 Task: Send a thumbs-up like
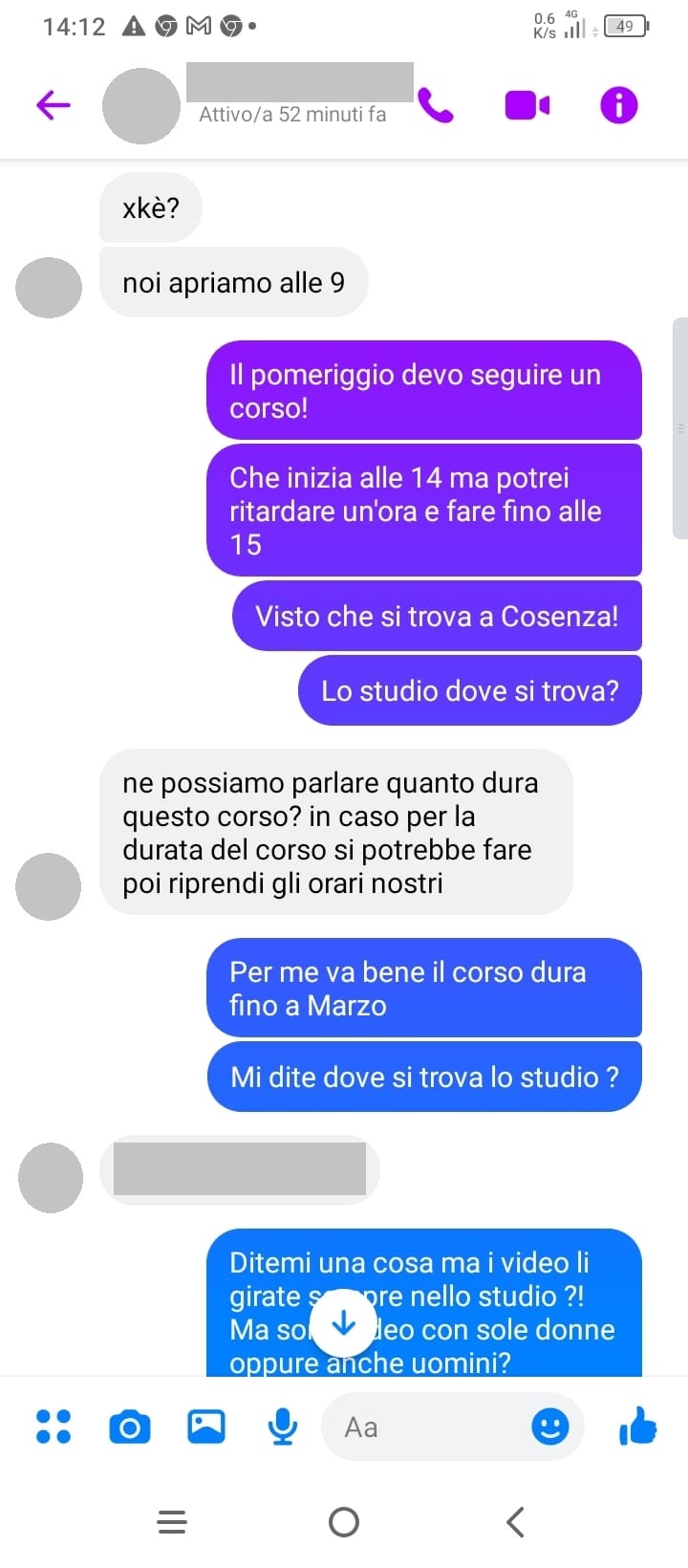(638, 1426)
